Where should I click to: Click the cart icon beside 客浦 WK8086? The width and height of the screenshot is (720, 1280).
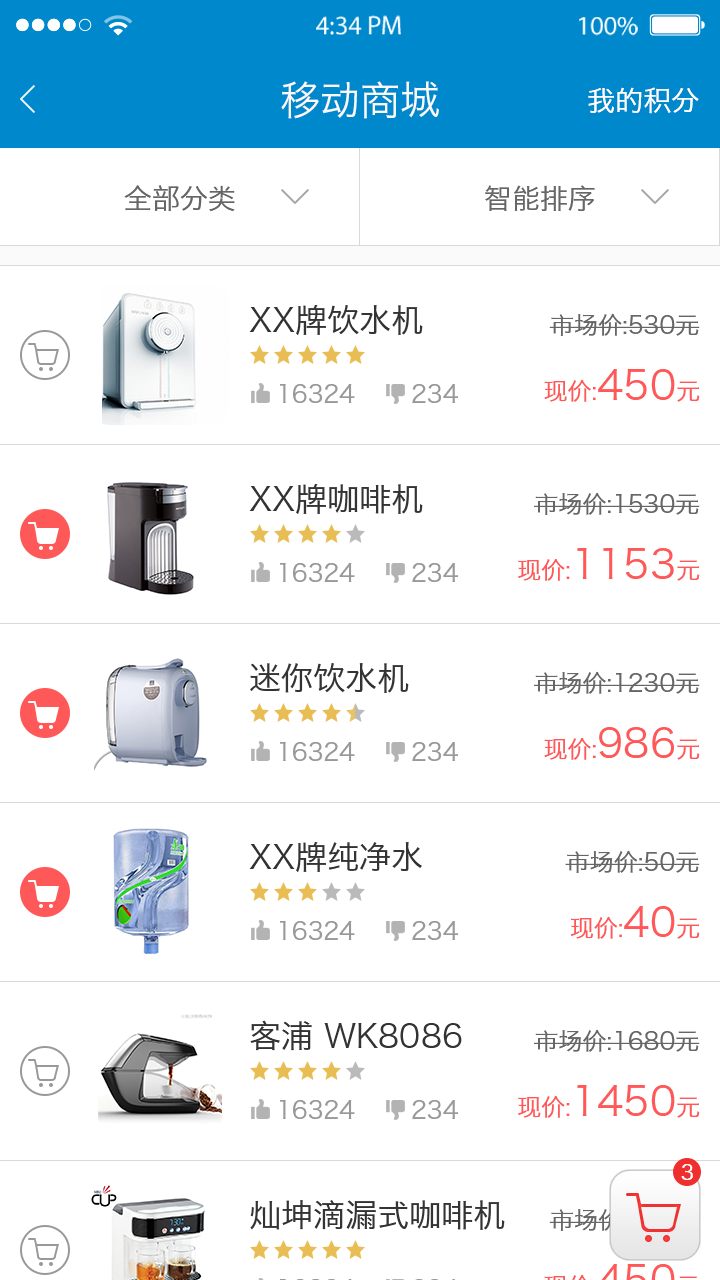click(45, 1070)
